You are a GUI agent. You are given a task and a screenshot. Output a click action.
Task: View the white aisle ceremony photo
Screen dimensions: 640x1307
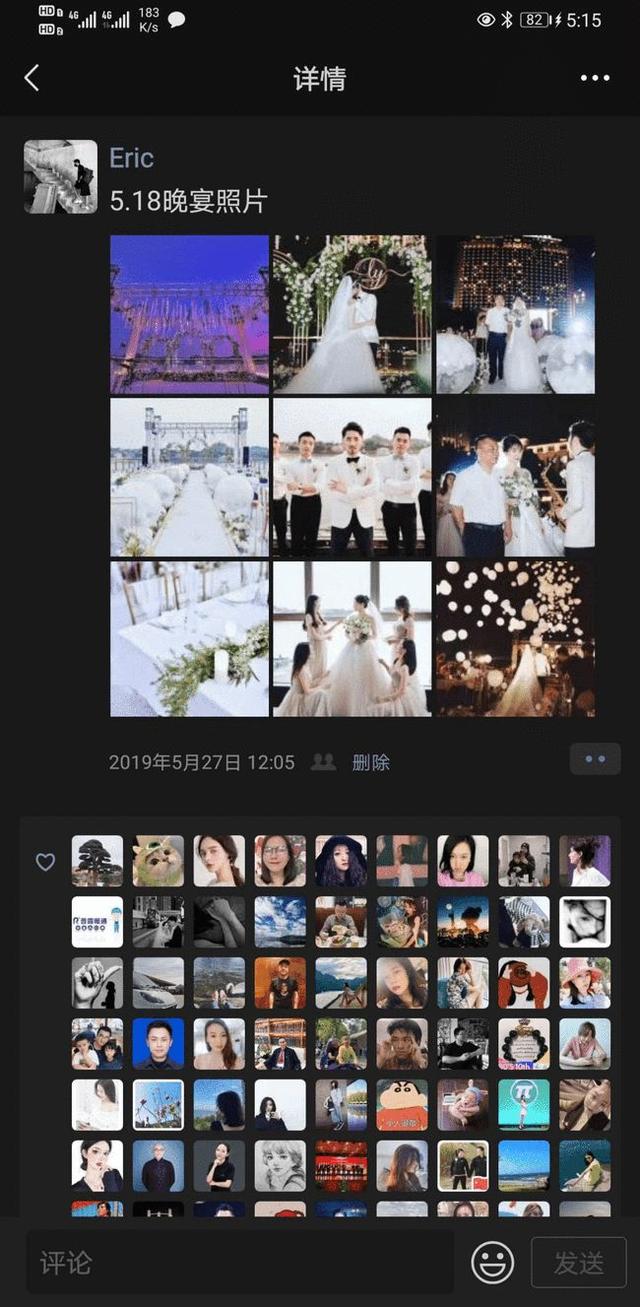coord(189,477)
